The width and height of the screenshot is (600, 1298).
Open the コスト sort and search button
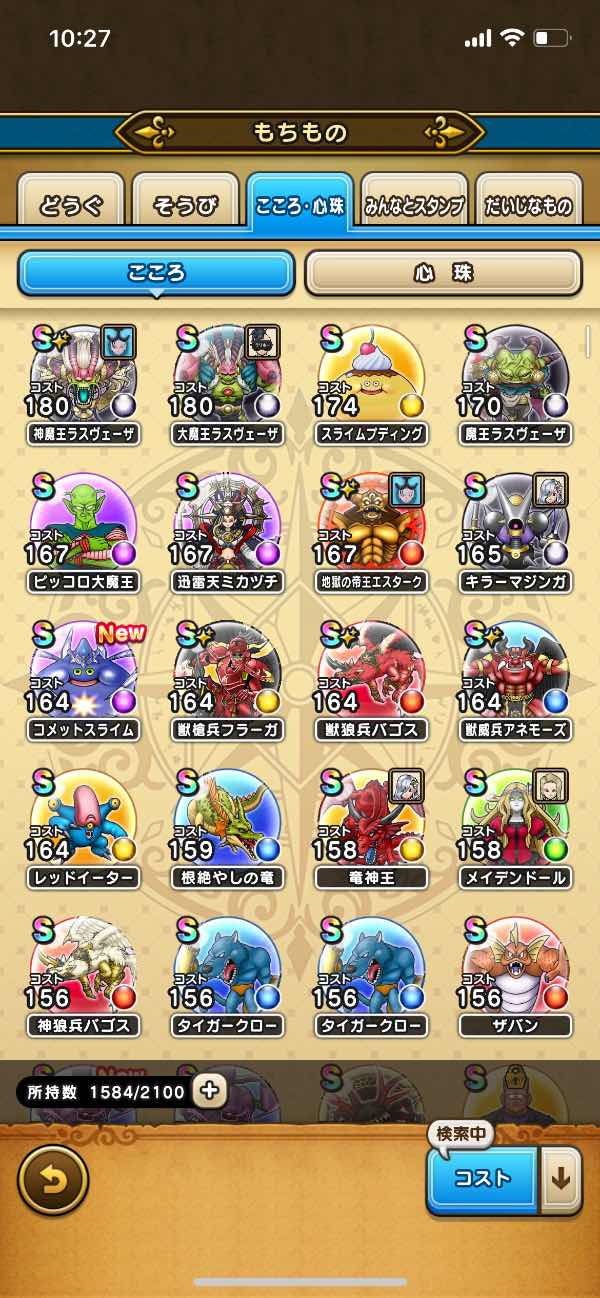[x=483, y=1179]
